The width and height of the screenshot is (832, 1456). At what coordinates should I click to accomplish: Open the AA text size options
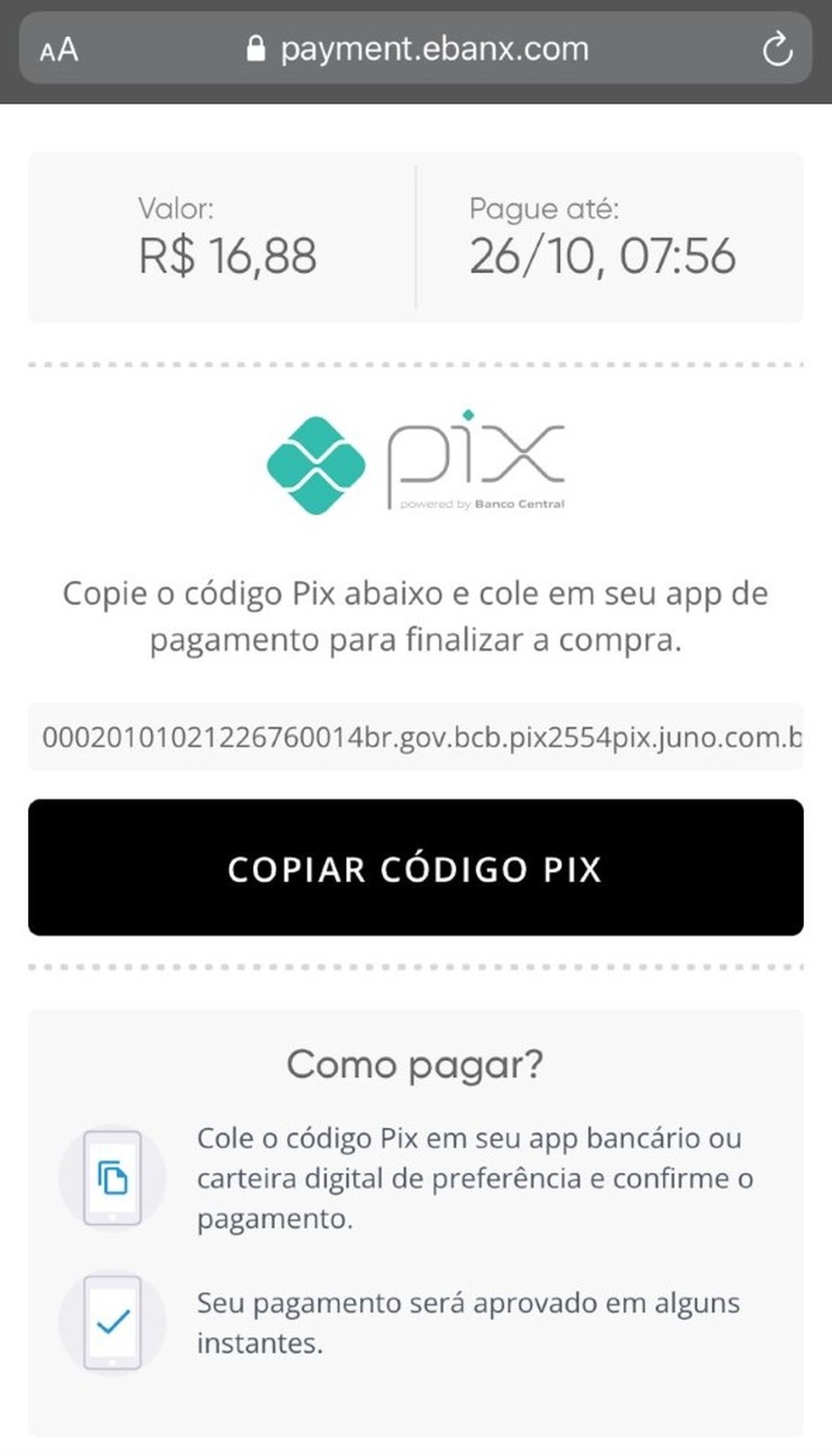(59, 51)
